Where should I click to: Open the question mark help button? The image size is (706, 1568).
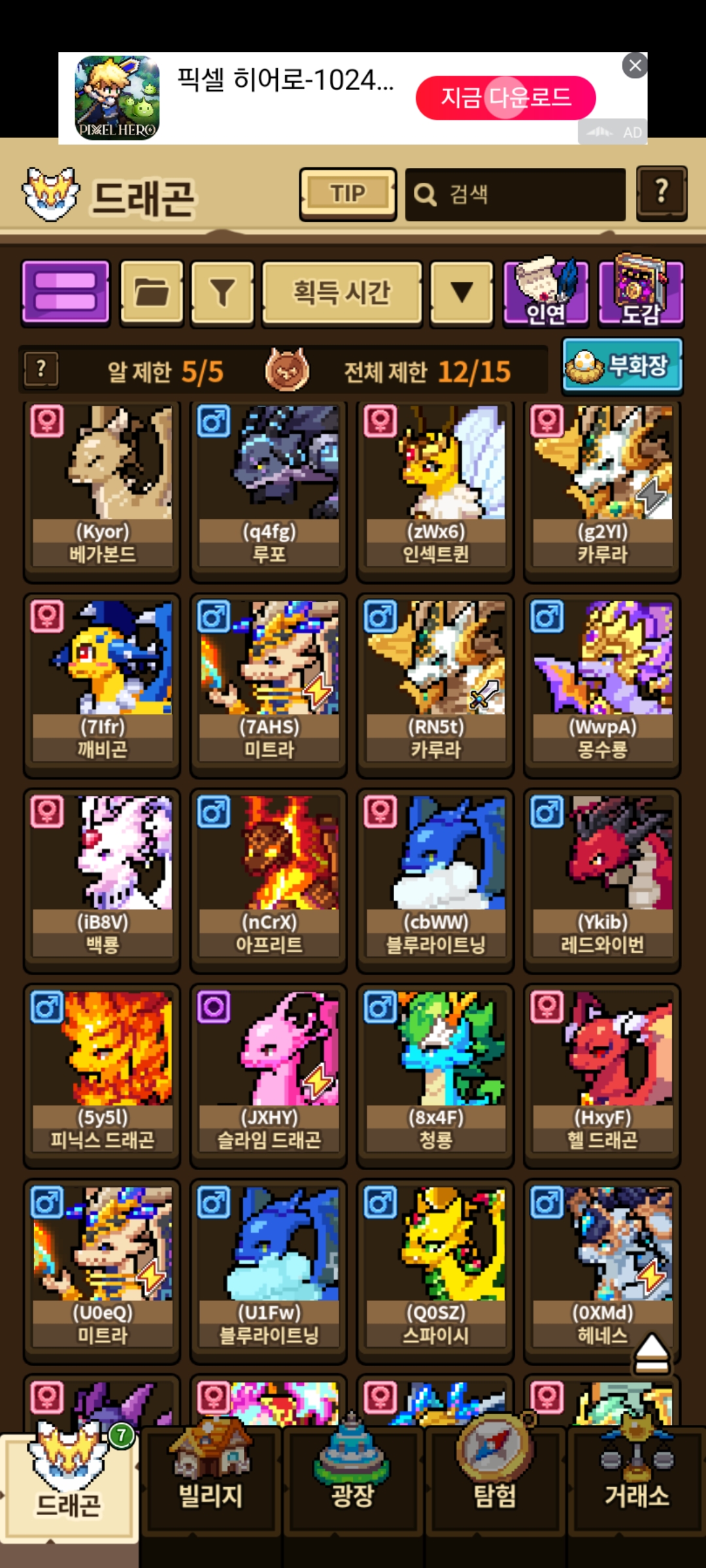click(x=662, y=193)
